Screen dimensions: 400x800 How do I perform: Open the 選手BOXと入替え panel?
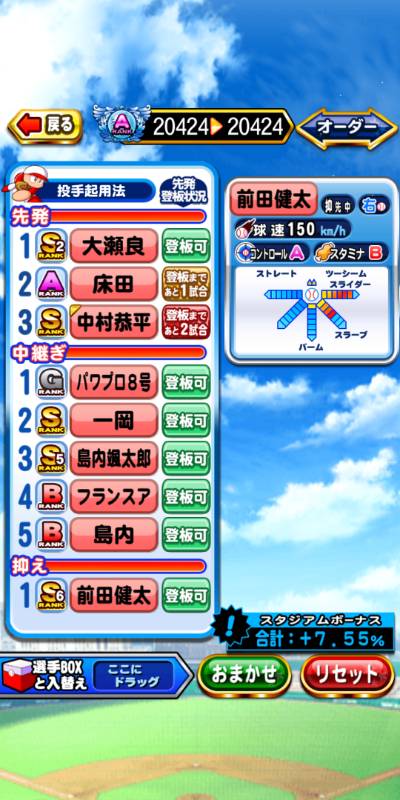tap(94, 676)
